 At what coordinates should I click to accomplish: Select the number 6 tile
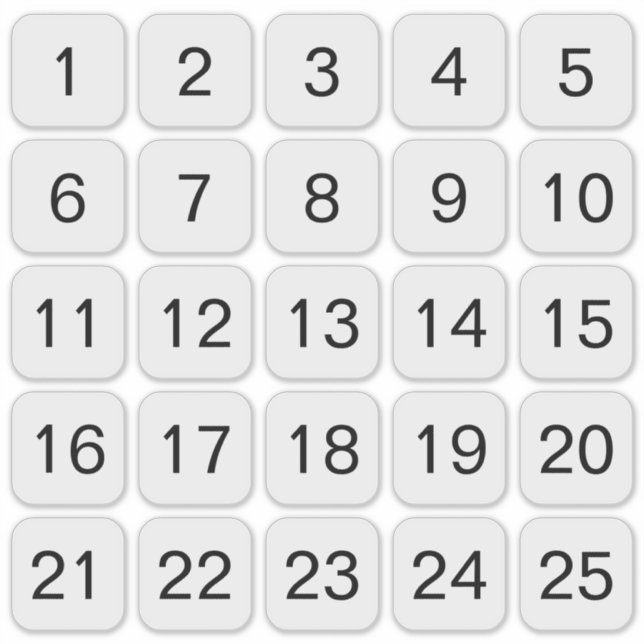(x=68, y=197)
